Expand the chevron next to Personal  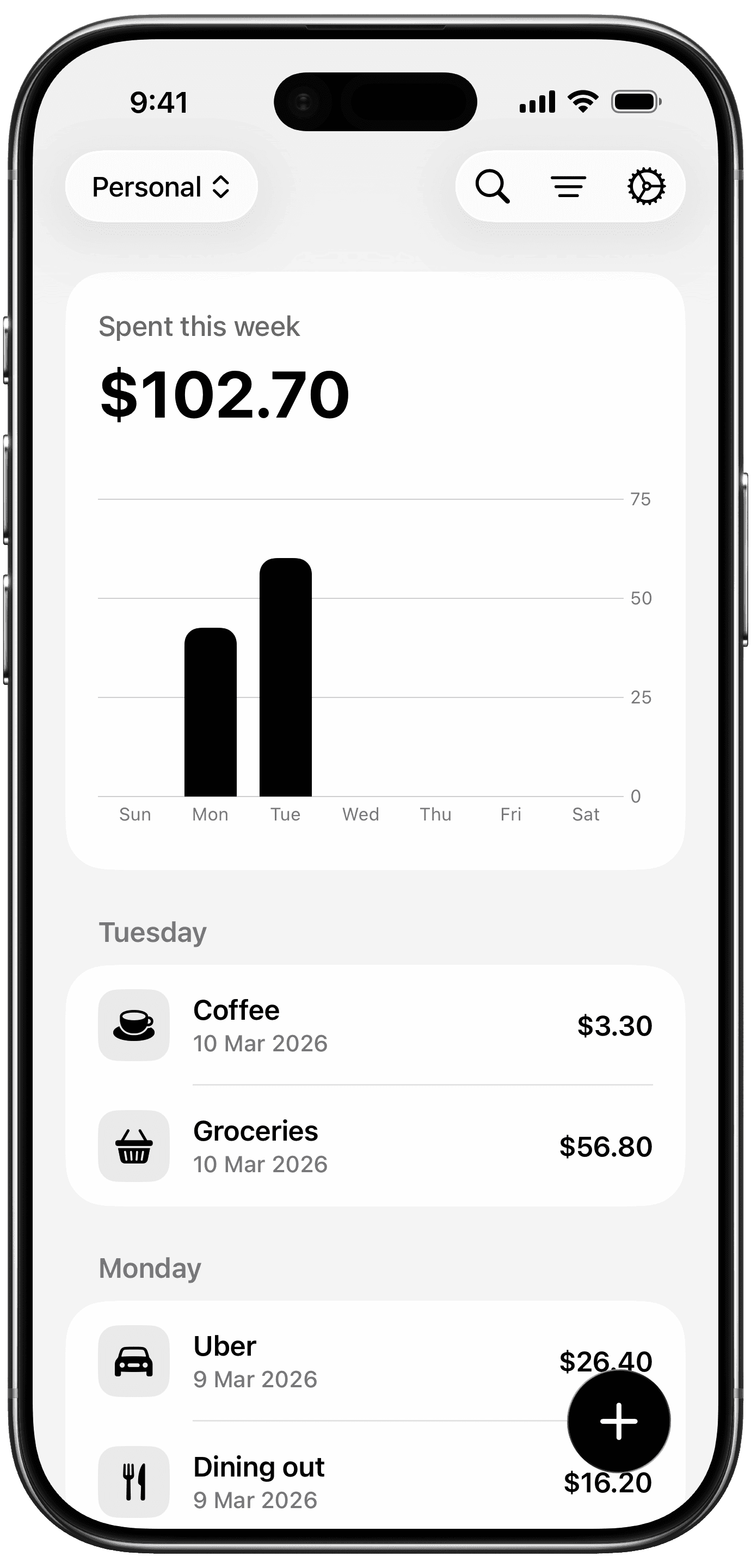[220, 186]
